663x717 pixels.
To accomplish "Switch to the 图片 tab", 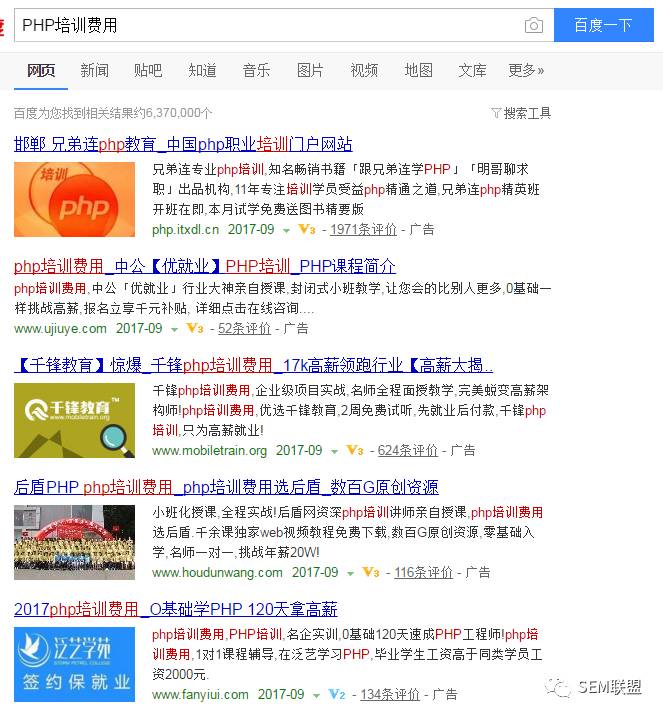I will 310,70.
